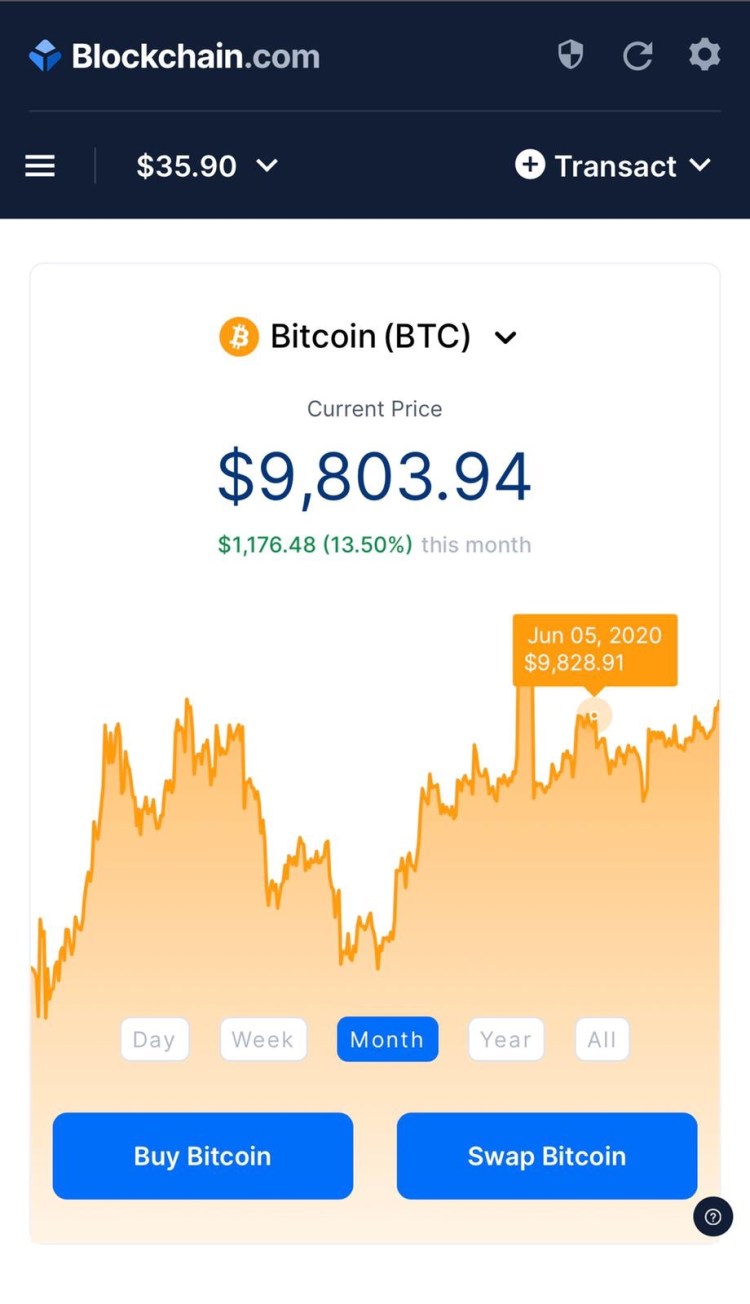Refresh the wallet data
This screenshot has height=1304, width=750.
click(x=637, y=56)
